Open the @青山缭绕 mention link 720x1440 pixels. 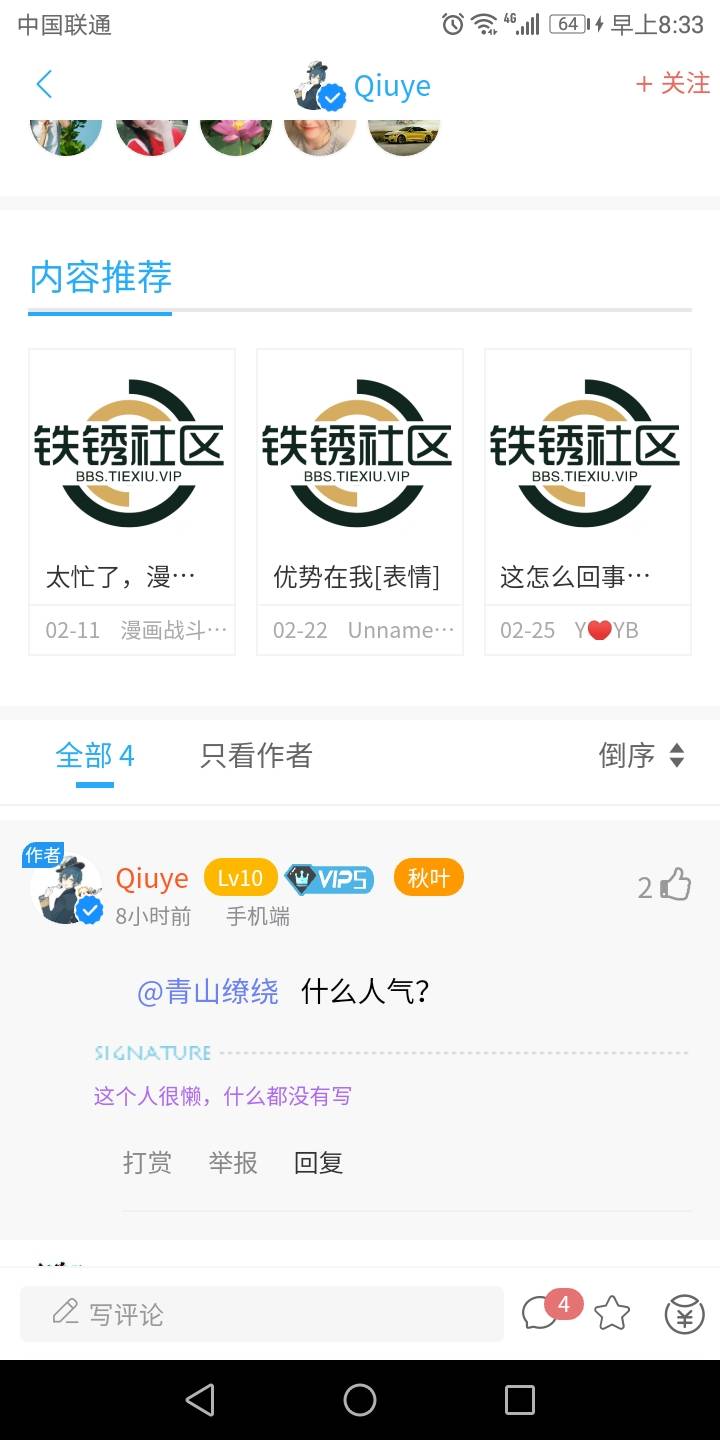[x=208, y=991]
